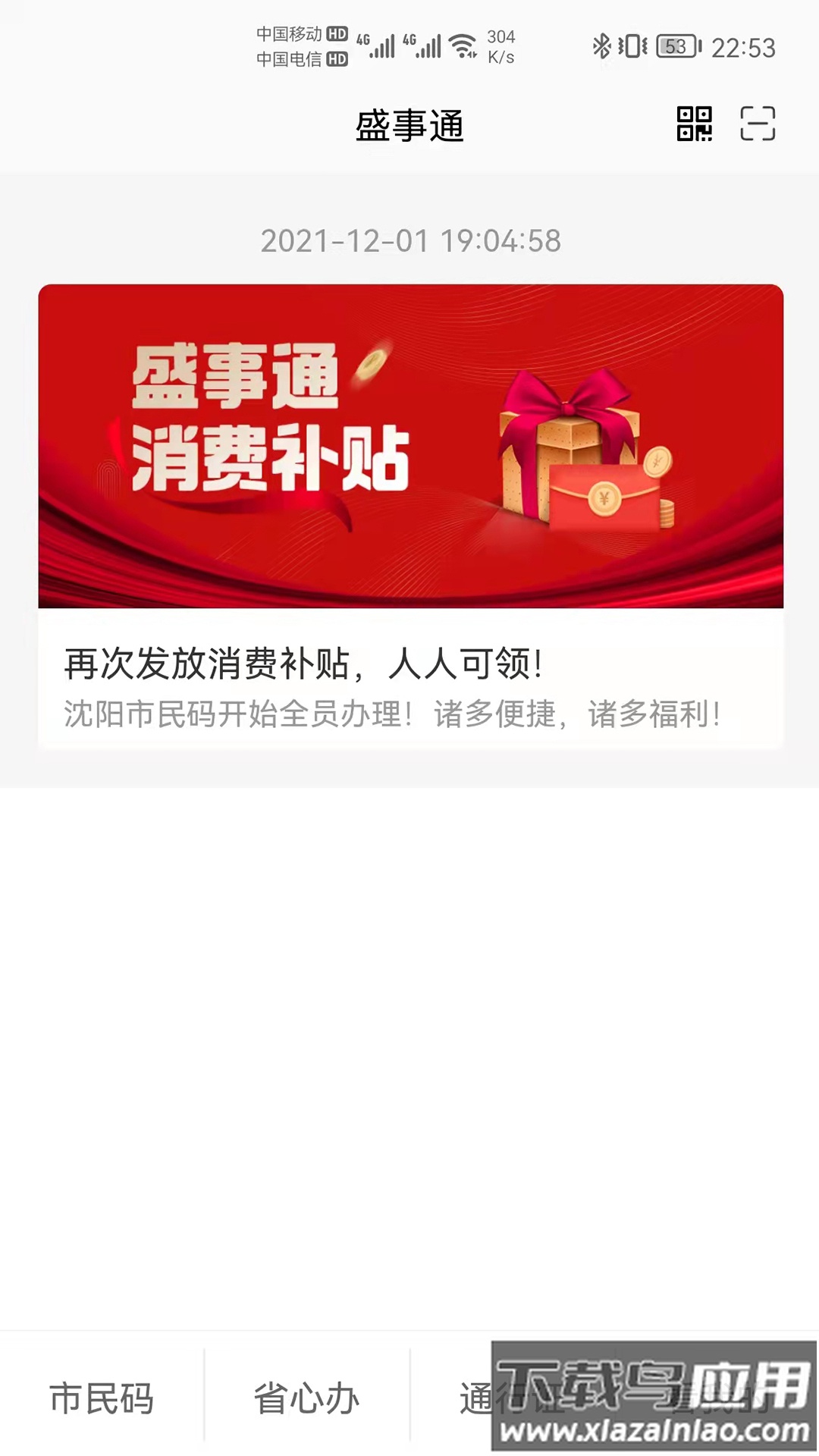Click the HD VoLTE indicator for 中国电信

[x=336, y=59]
